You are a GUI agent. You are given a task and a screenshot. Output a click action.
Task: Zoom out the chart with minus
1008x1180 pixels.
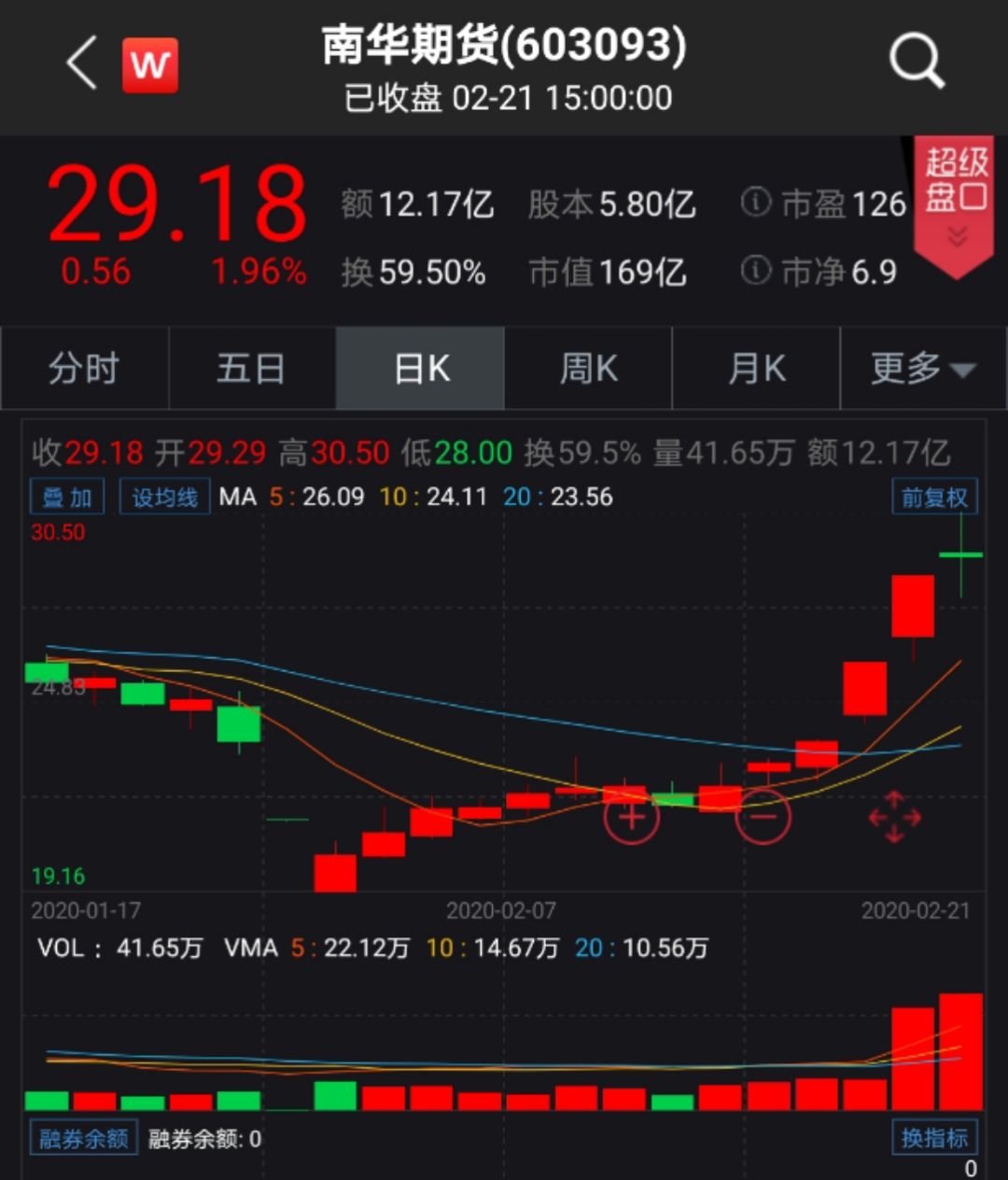click(x=763, y=818)
